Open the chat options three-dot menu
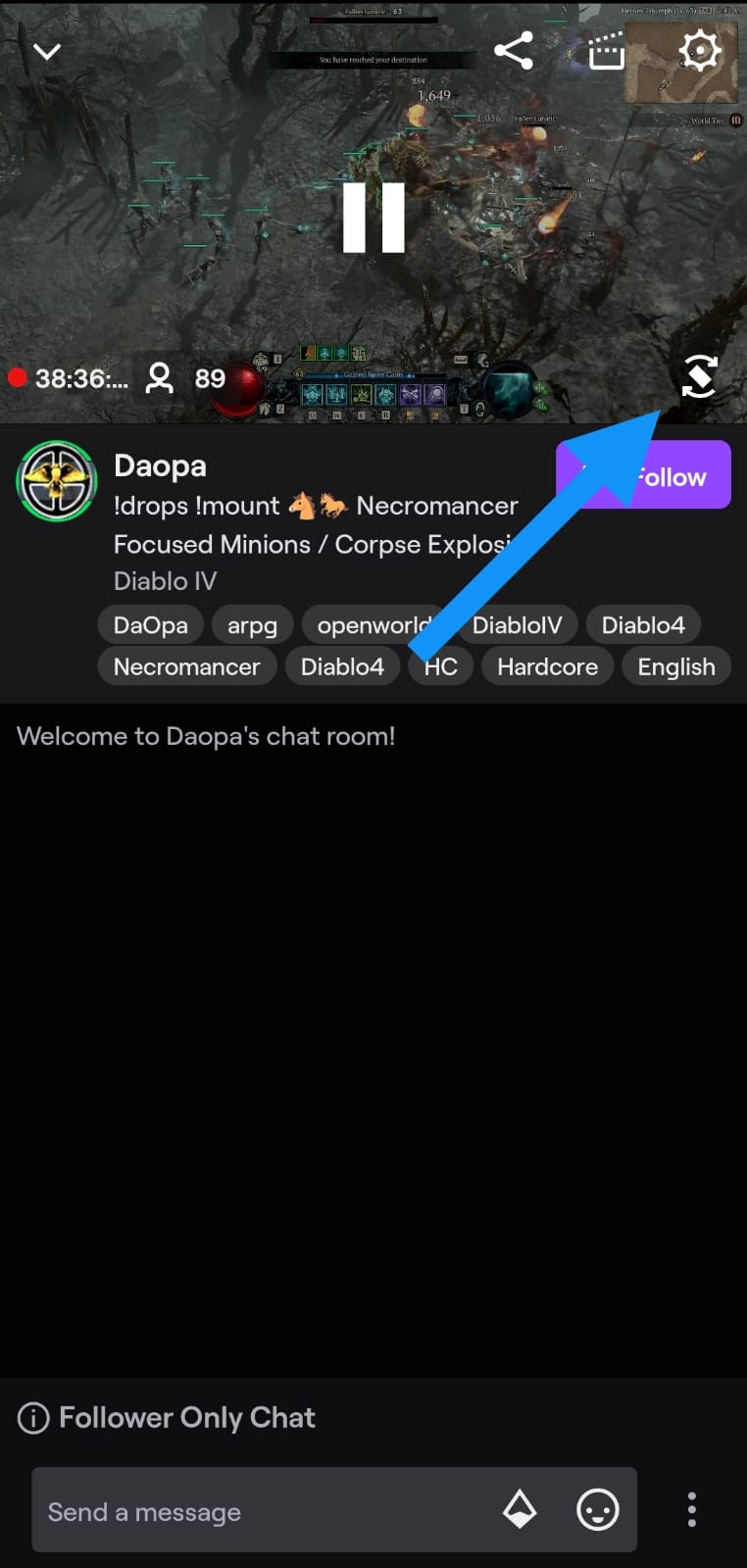The image size is (747, 1568). (691, 1510)
